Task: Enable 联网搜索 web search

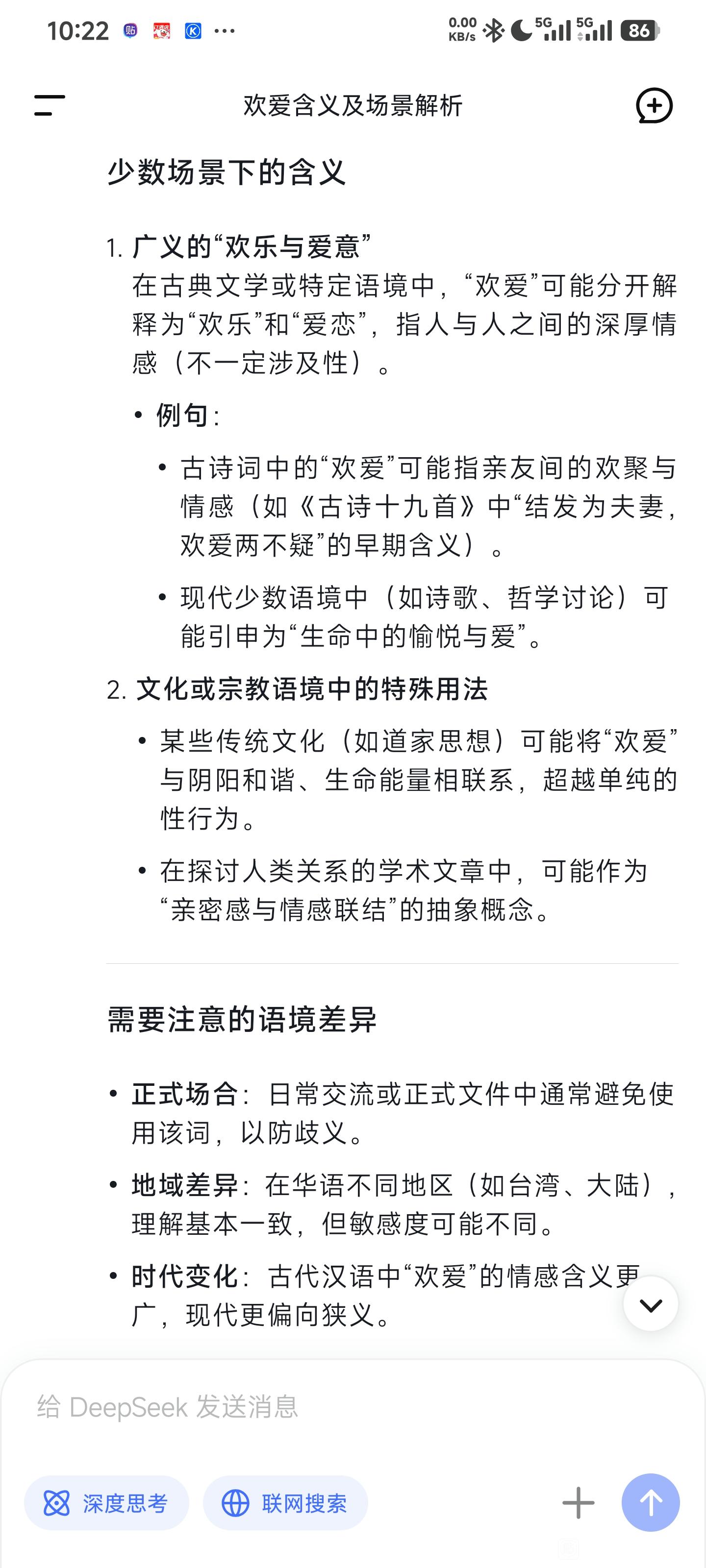Action: [x=286, y=1503]
